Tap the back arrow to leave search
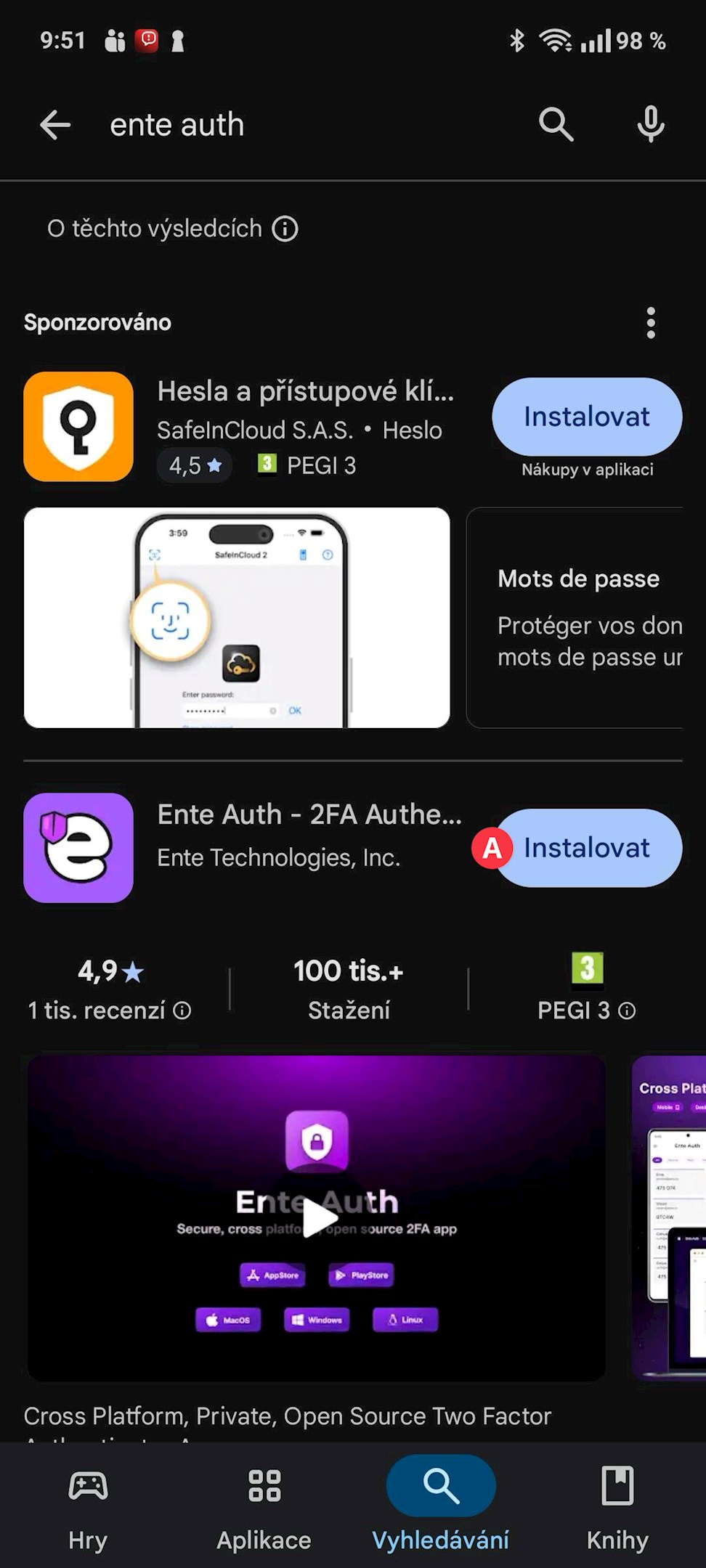The height and width of the screenshot is (1568, 706). tap(55, 123)
